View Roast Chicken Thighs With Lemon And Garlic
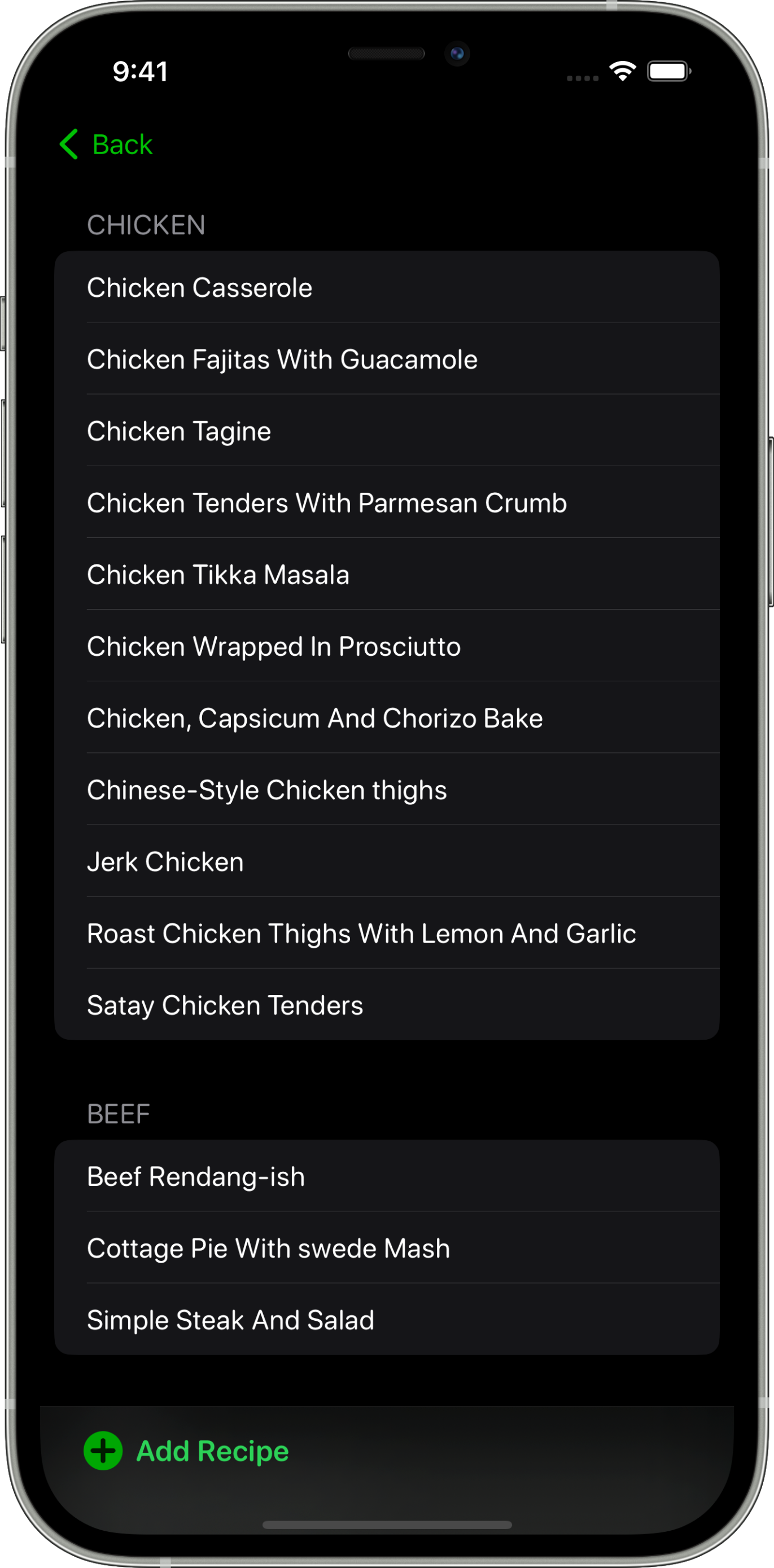 click(387, 934)
